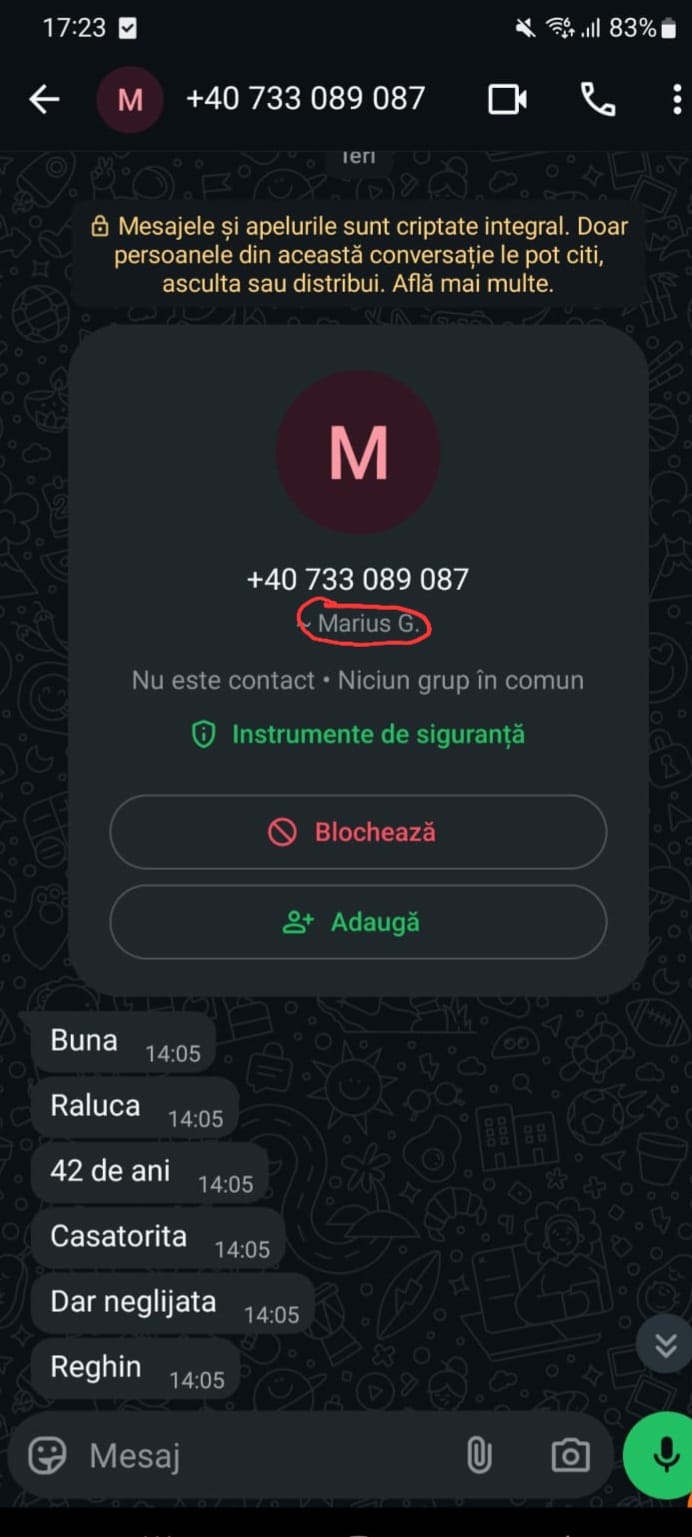This screenshot has width=692, height=1537.
Task: Jump to the latest messages
Action: pyautogui.click(x=666, y=1346)
